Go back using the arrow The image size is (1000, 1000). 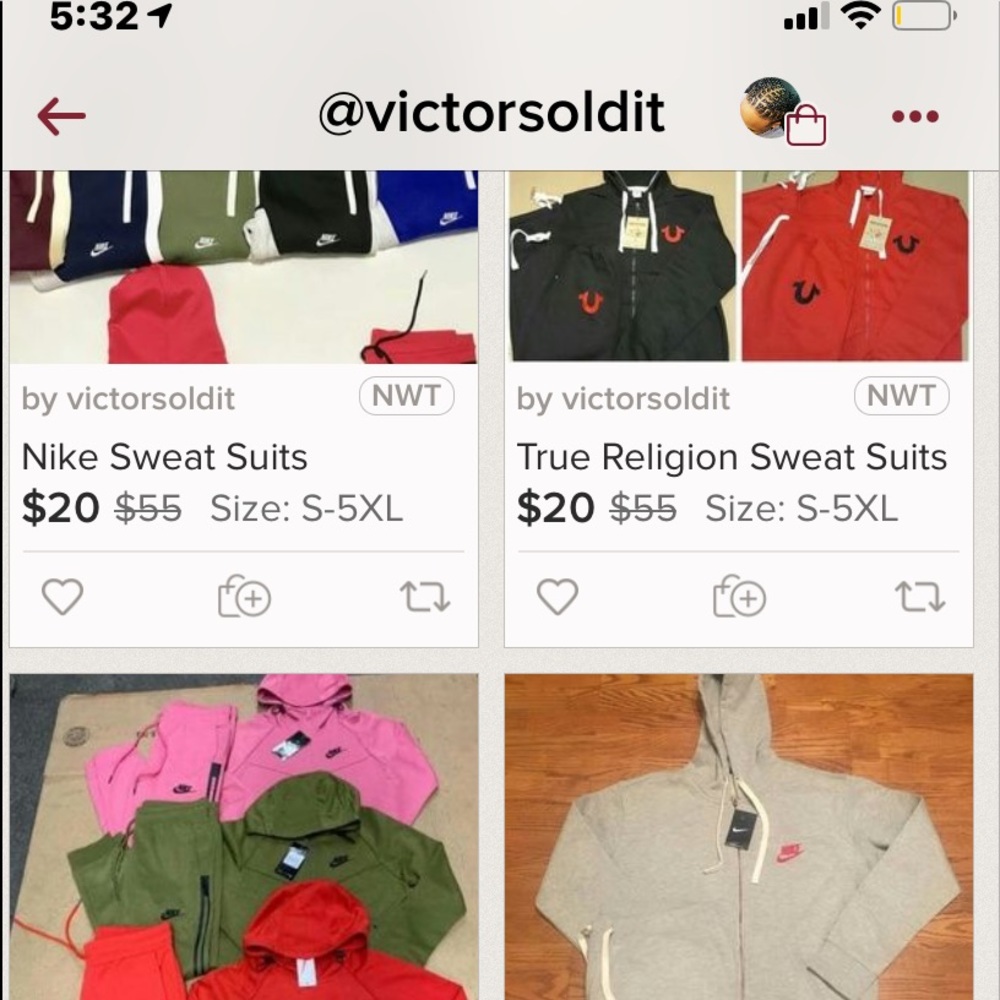(x=61, y=116)
